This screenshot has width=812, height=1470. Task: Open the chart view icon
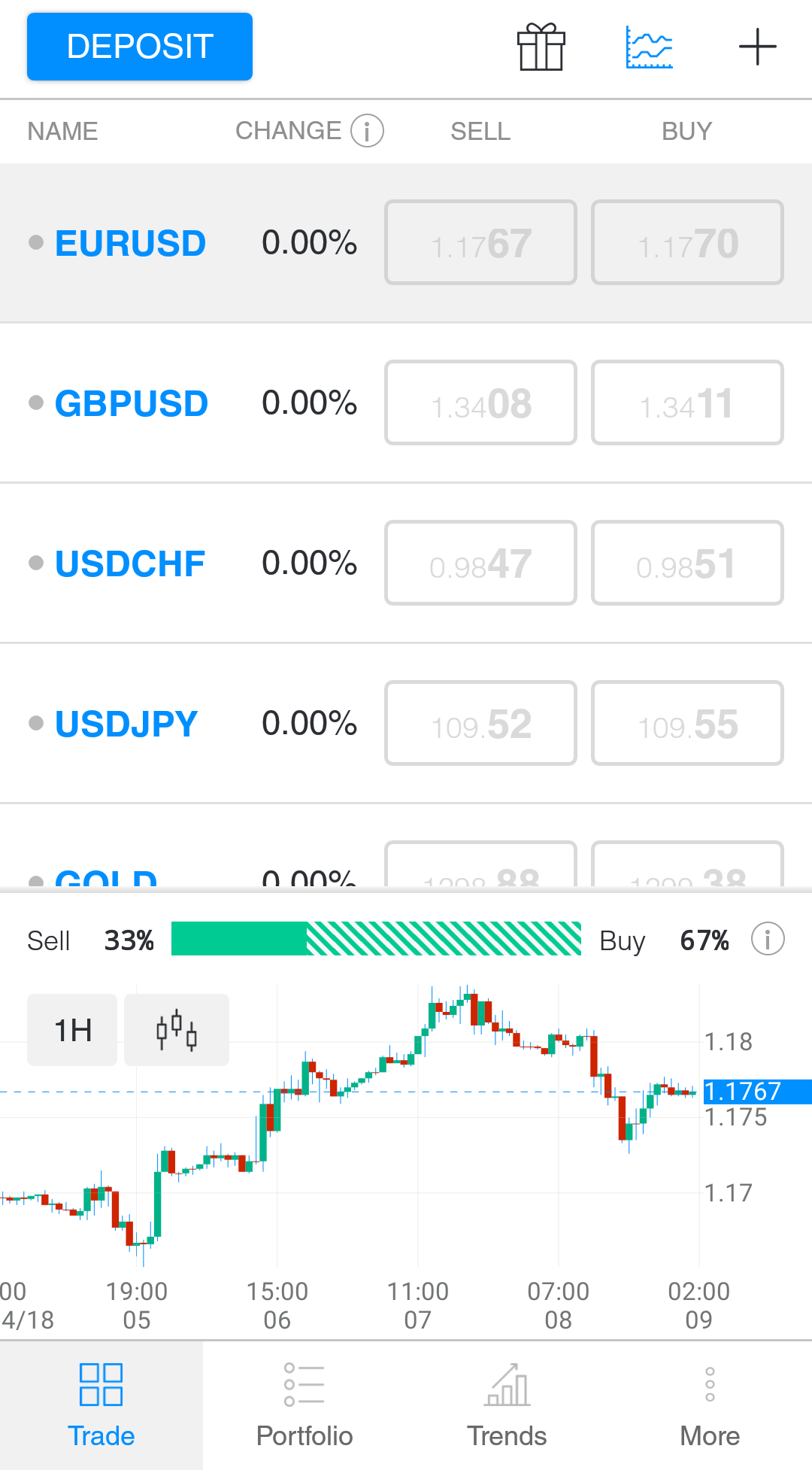[x=649, y=47]
